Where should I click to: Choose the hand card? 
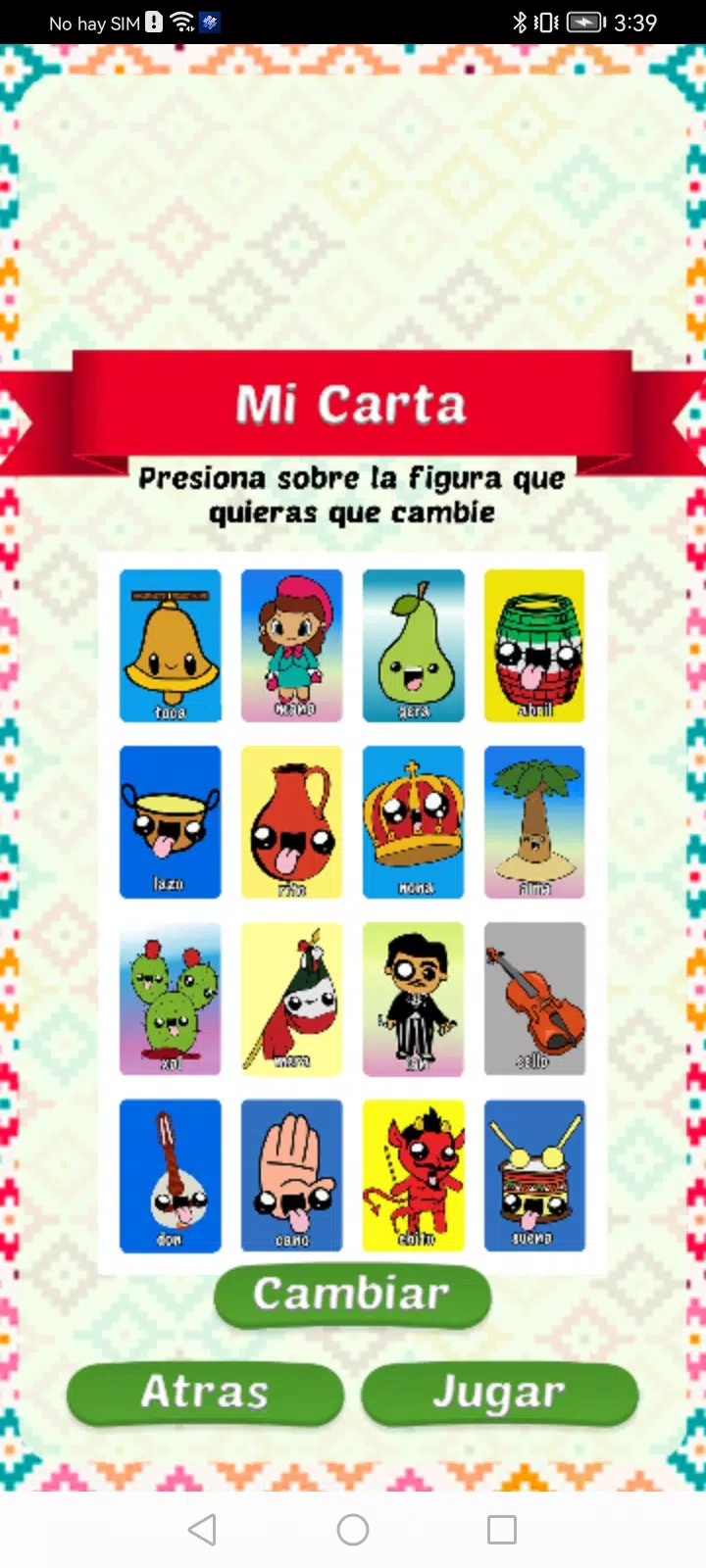tap(292, 1175)
